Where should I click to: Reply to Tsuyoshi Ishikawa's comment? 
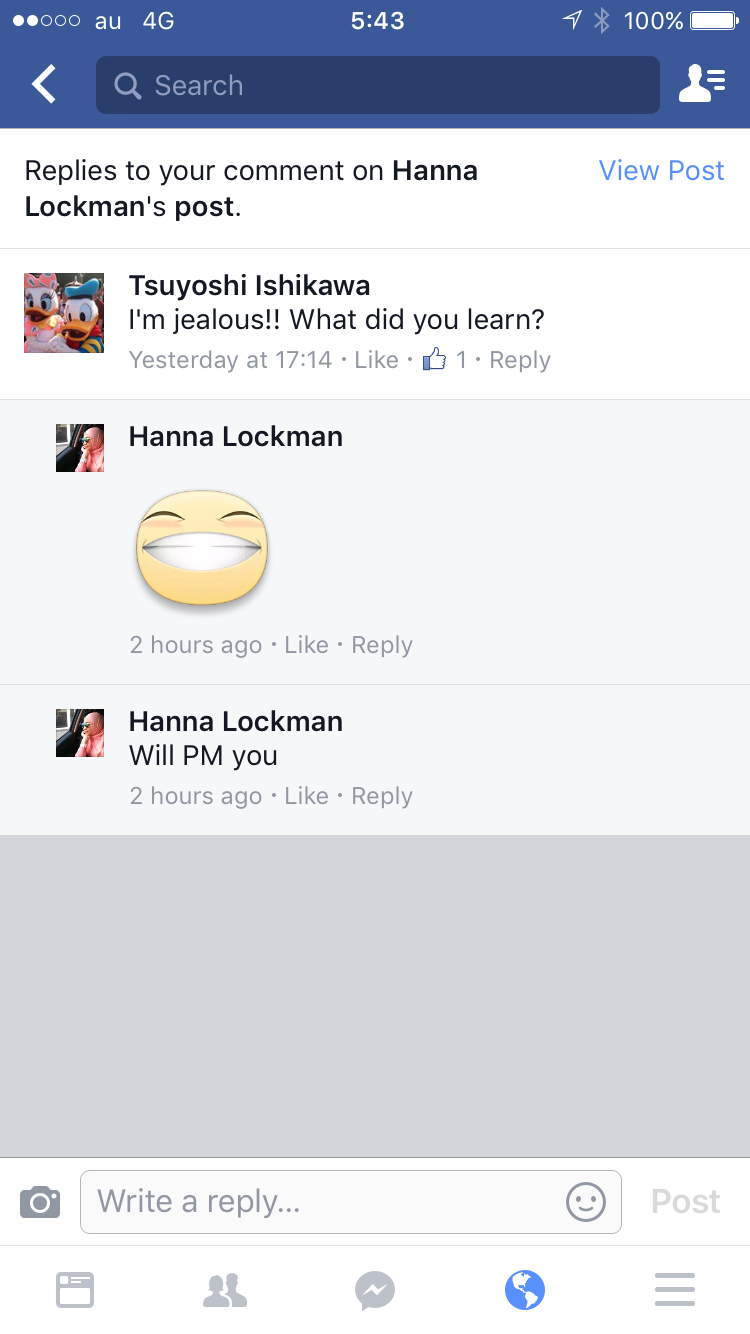(x=519, y=360)
